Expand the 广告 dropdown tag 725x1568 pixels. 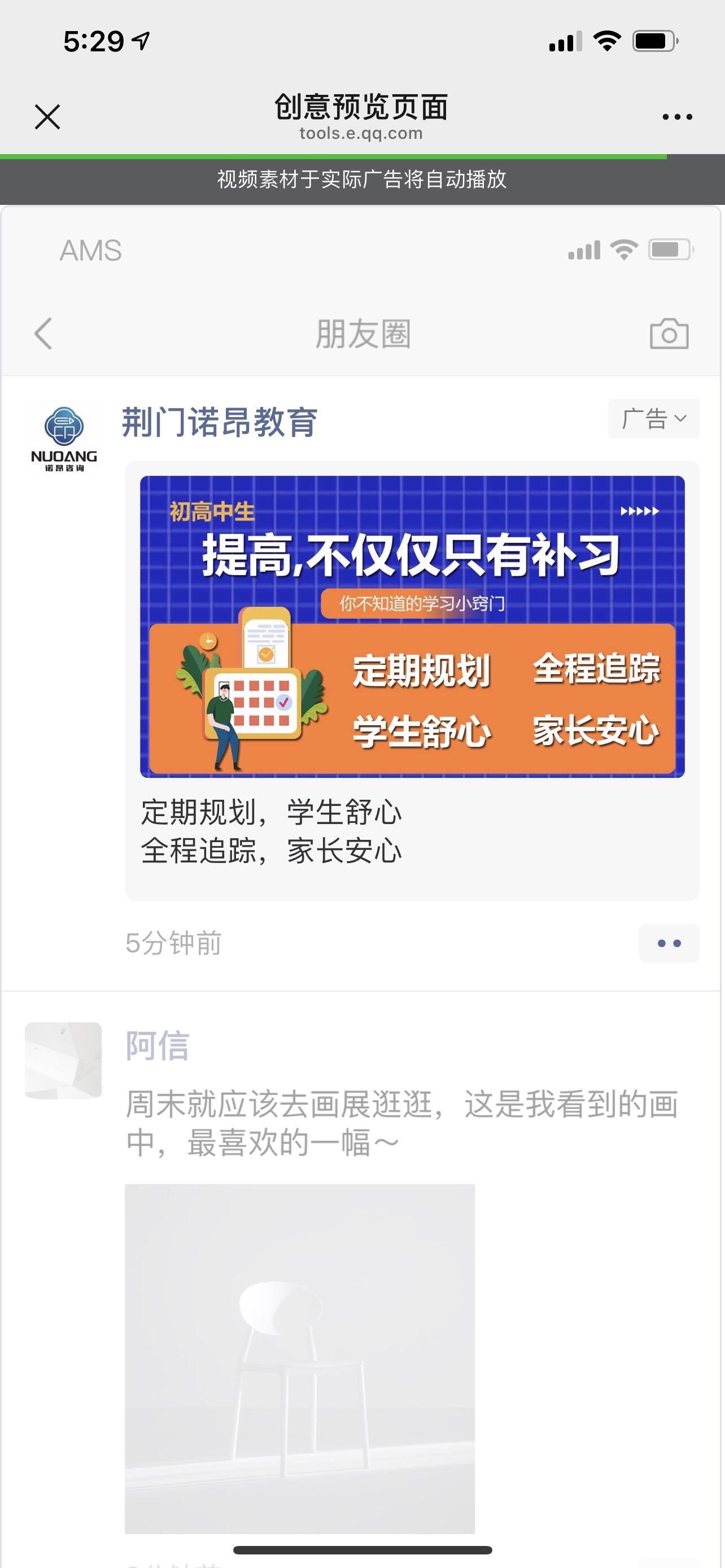[654, 419]
